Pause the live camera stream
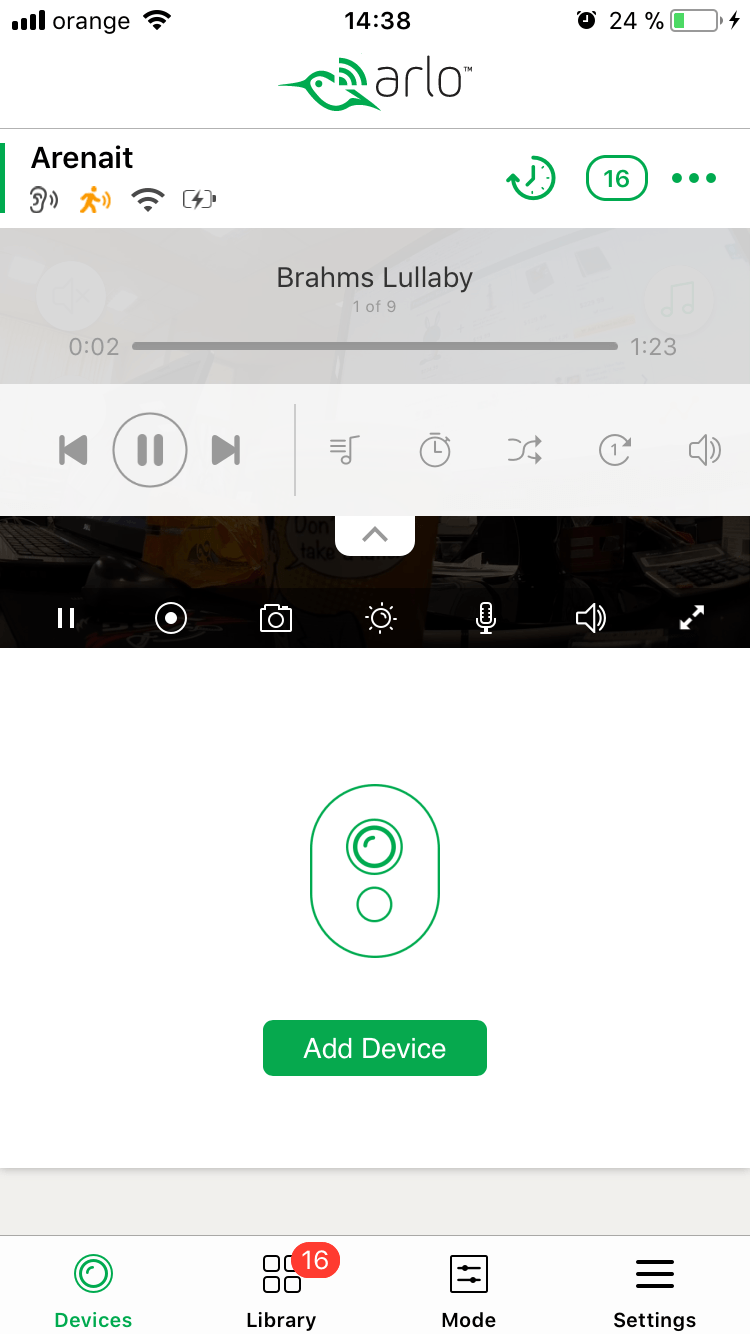The width and height of the screenshot is (750, 1334). [66, 619]
